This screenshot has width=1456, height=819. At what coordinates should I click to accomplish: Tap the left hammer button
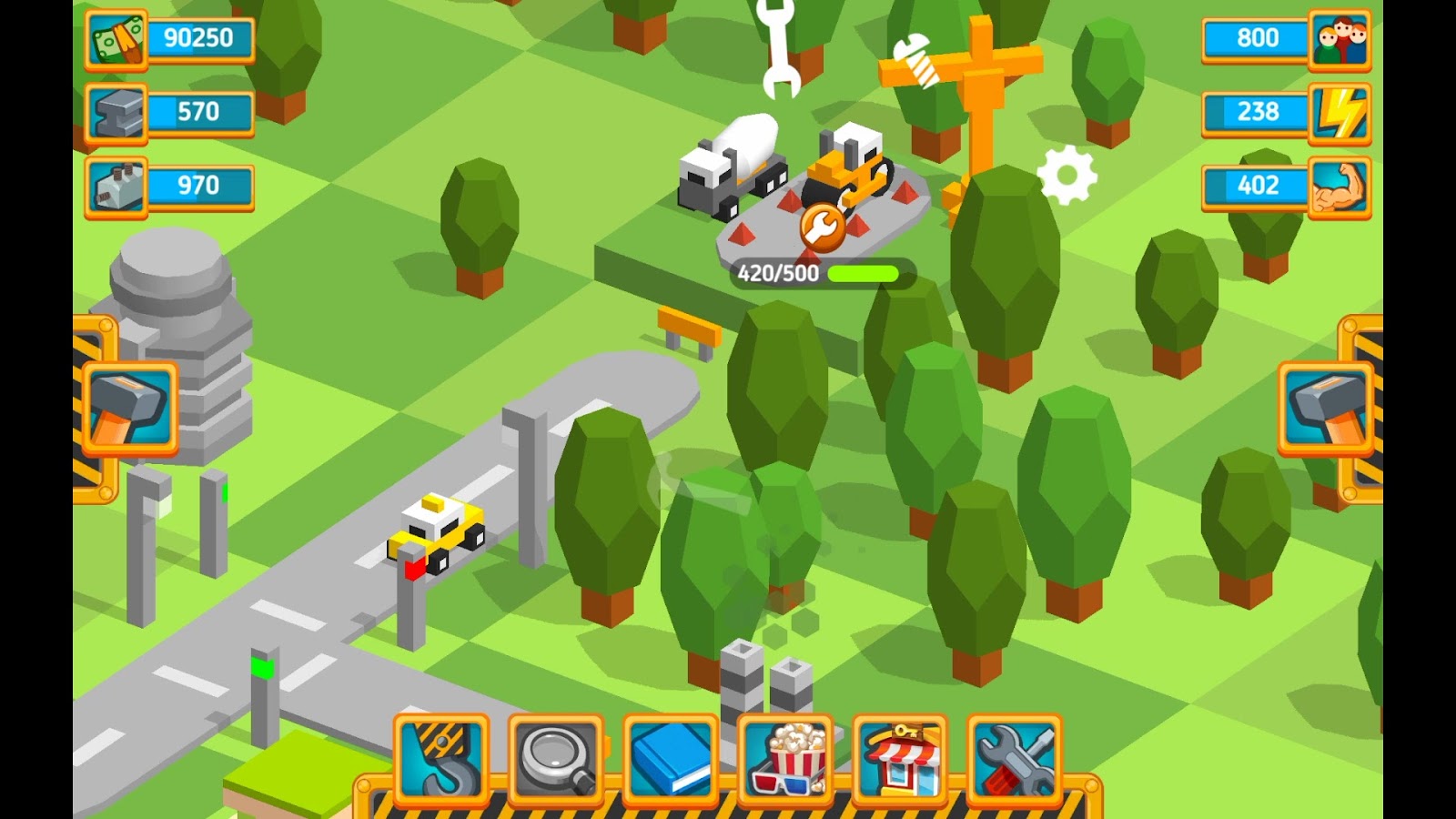click(129, 409)
